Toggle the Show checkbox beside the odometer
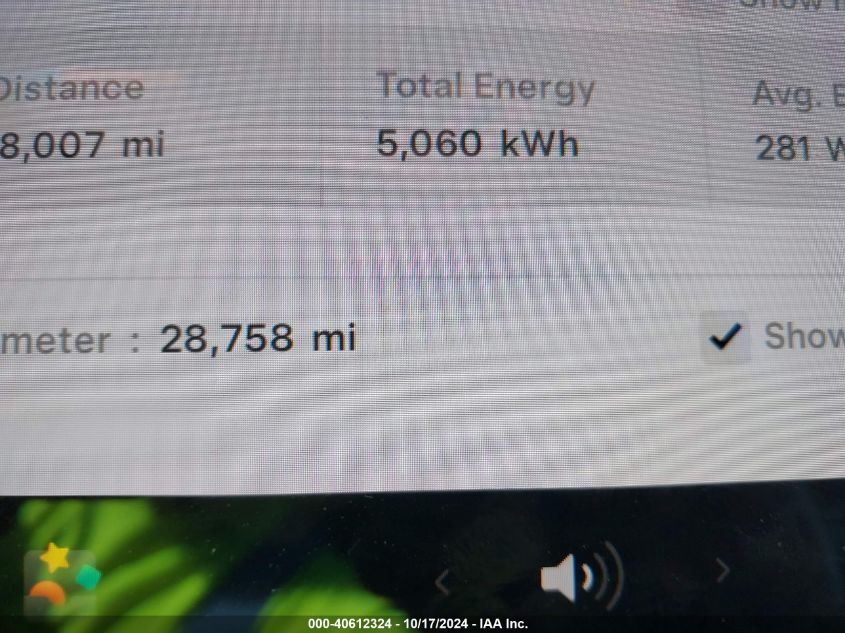The width and height of the screenshot is (845, 633). coord(724,338)
